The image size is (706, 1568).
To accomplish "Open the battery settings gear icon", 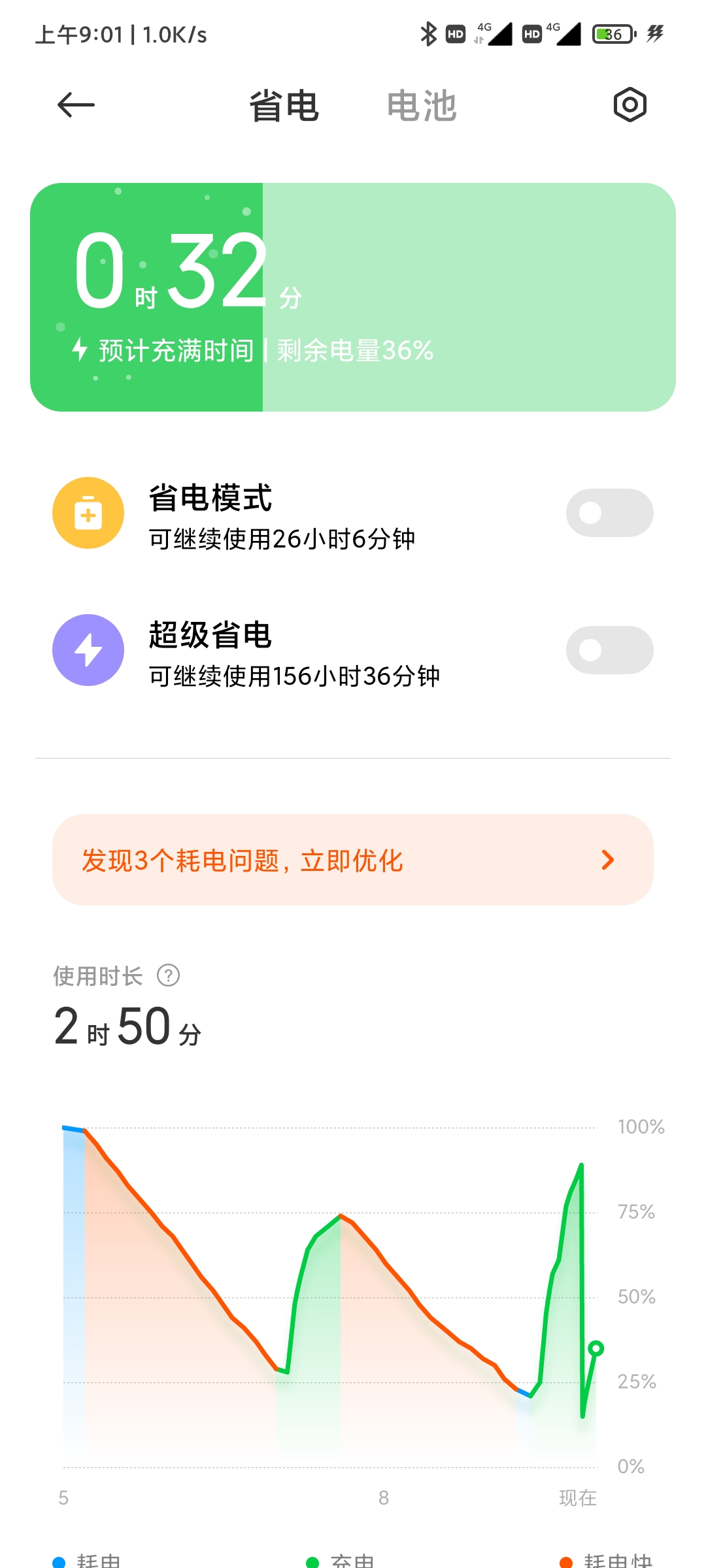I will pos(630,105).
